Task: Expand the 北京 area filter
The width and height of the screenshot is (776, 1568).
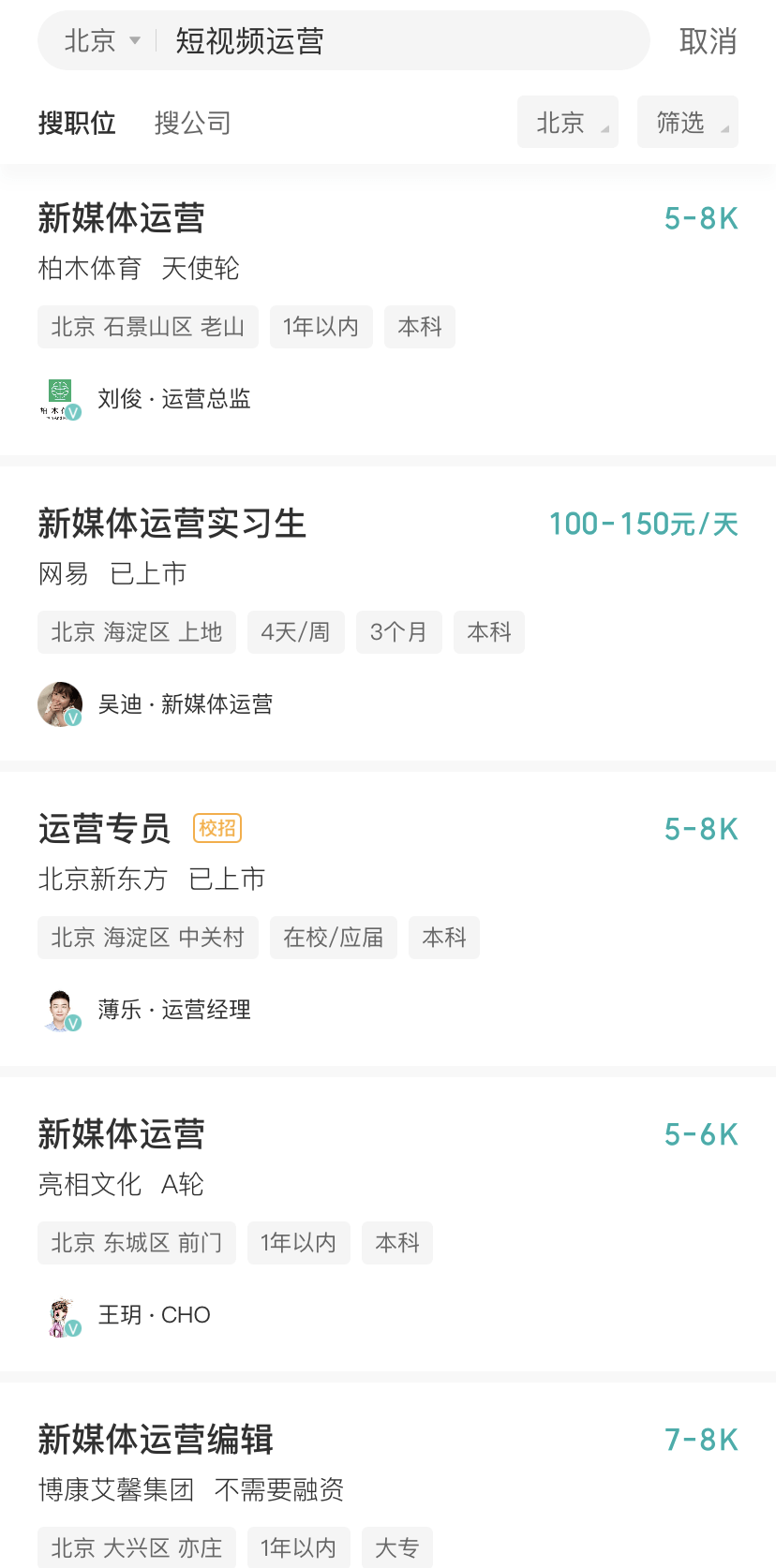Action: click(x=567, y=123)
